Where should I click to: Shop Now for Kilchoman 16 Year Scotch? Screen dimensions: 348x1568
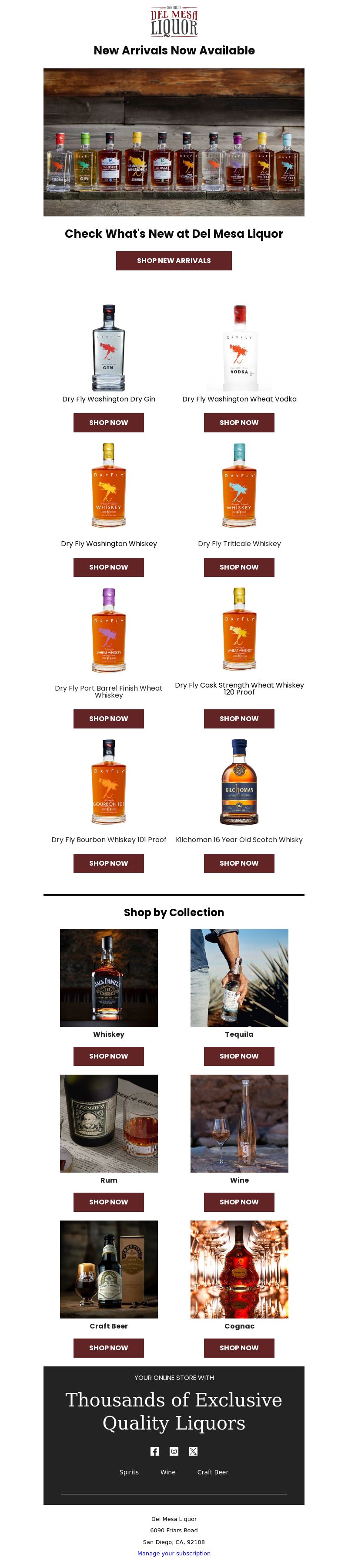point(238,863)
